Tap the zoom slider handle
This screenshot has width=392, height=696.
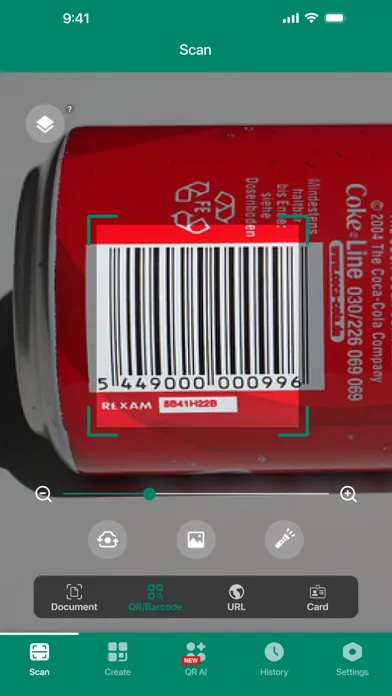(150, 494)
